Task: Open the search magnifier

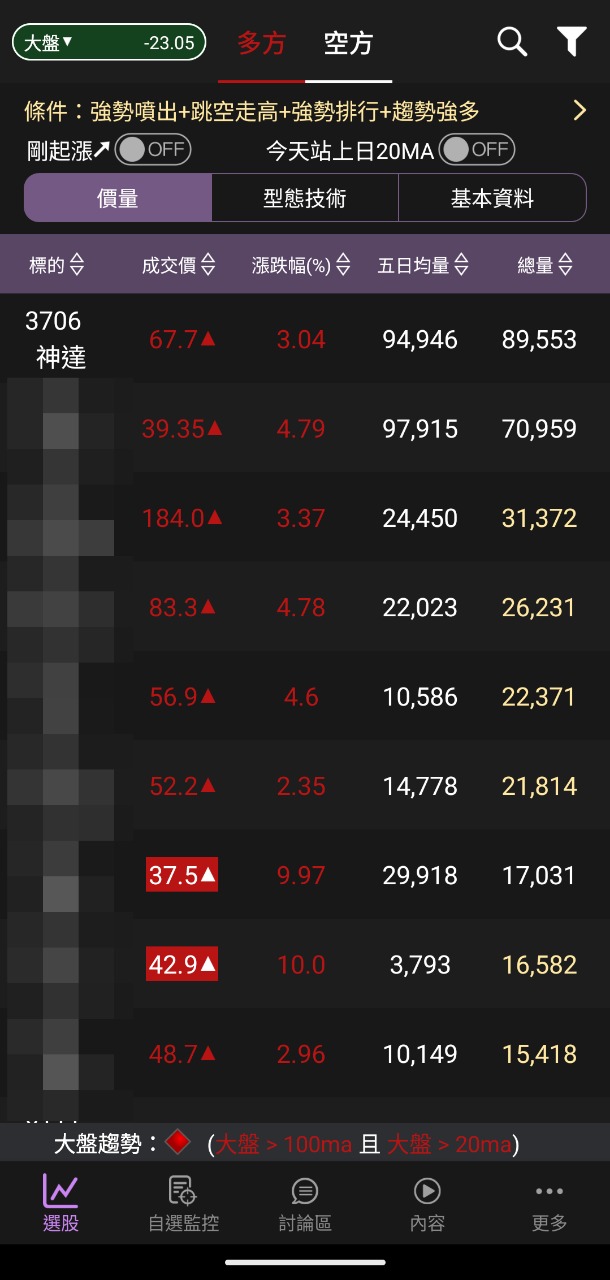Action: (512, 42)
